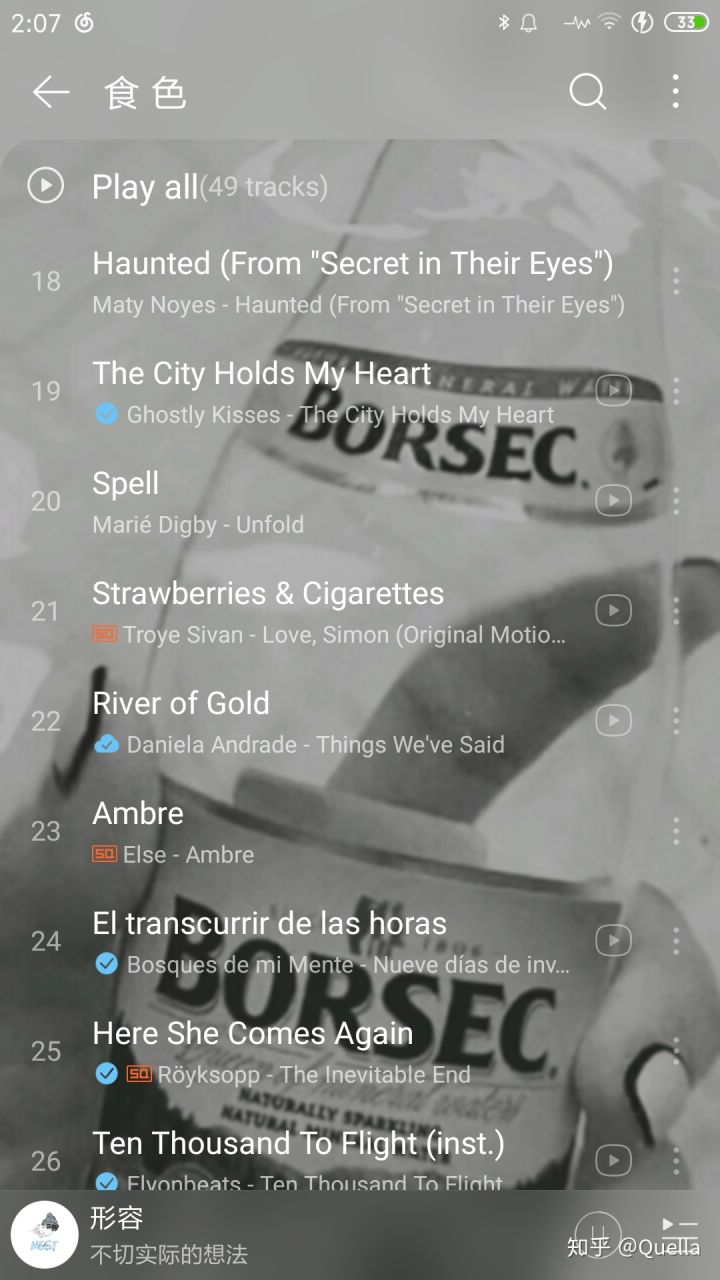The height and width of the screenshot is (1280, 720).
Task: Go back from the 食色 playlist
Action: (50, 93)
